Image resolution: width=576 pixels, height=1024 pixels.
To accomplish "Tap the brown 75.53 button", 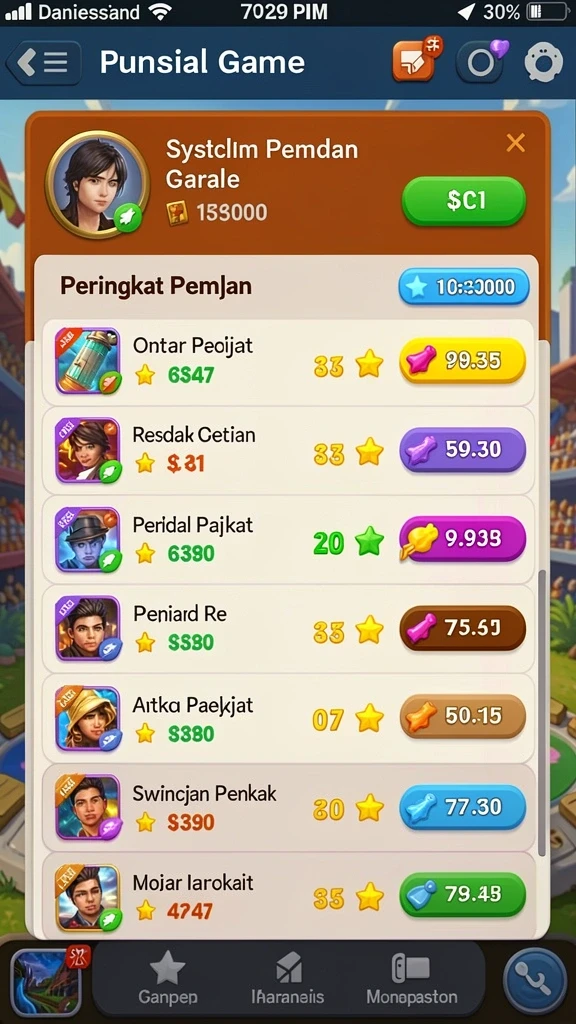I will [x=462, y=628].
